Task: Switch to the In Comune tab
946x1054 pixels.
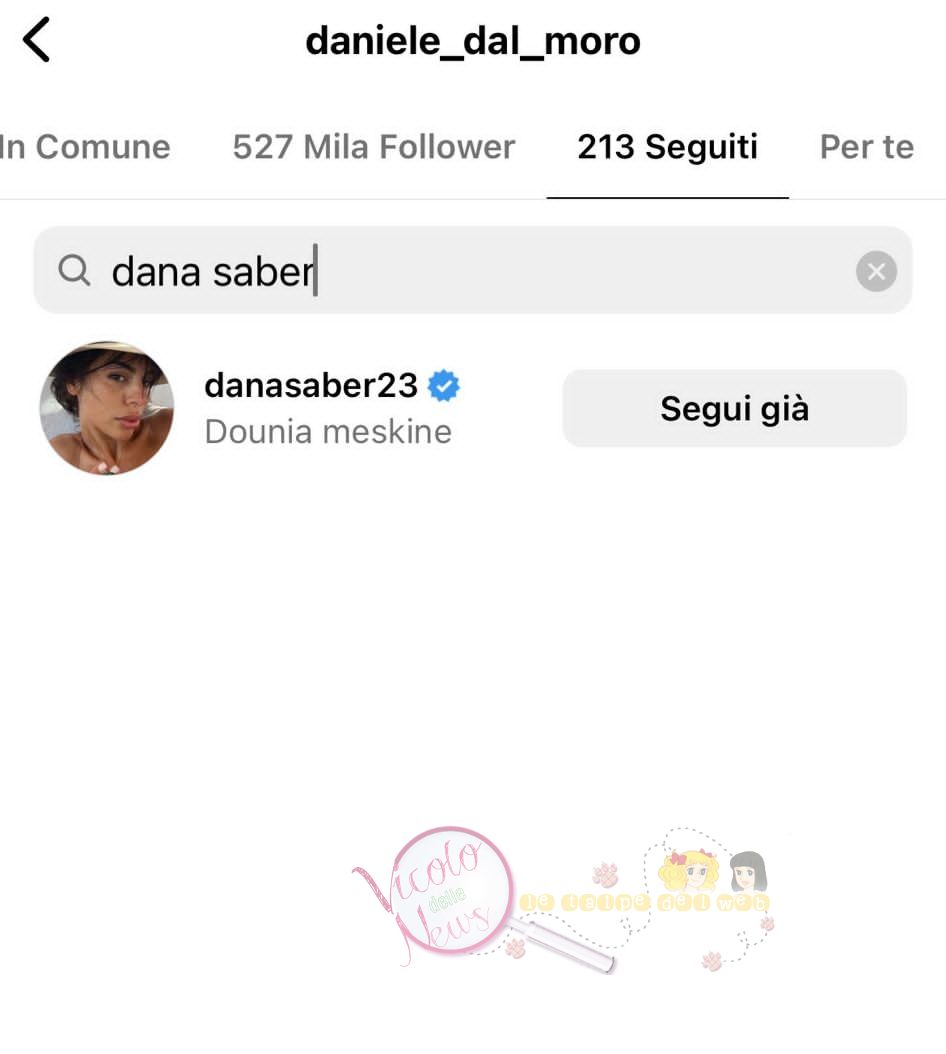Action: click(85, 147)
